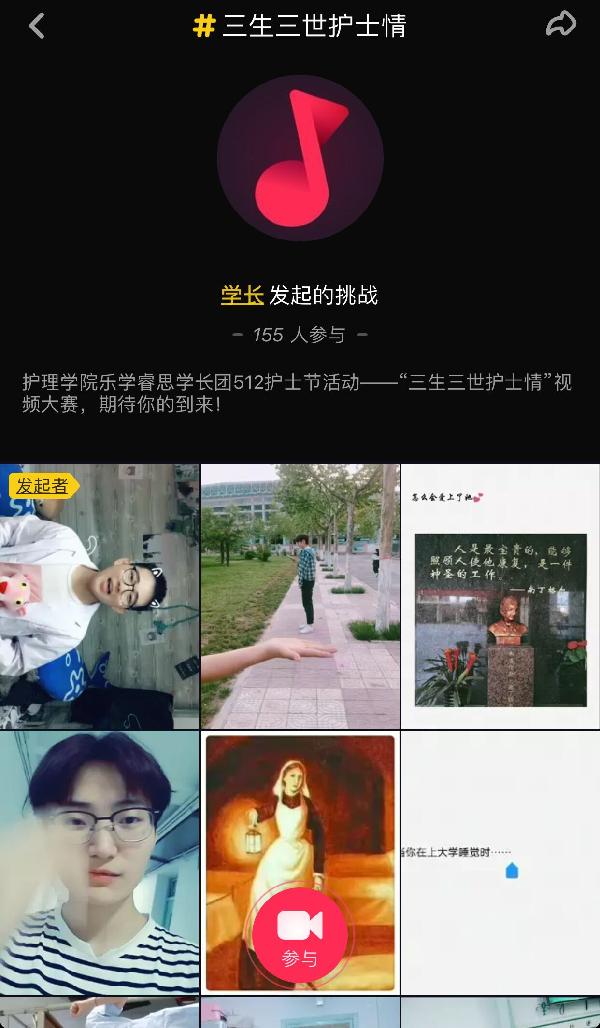
Task: Open the video tagged 发起者
Action: [x=99, y=596]
